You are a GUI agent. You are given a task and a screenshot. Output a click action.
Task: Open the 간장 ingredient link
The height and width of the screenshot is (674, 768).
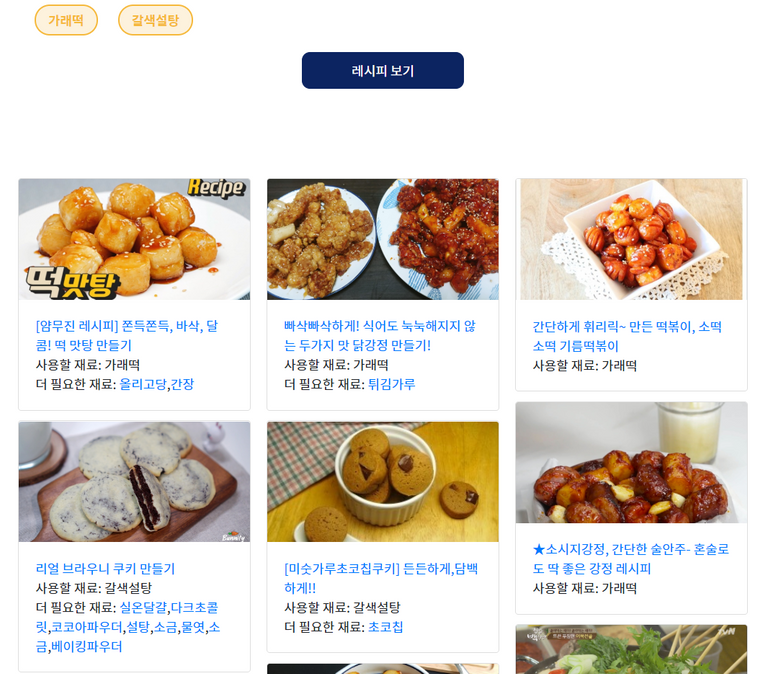click(x=182, y=384)
